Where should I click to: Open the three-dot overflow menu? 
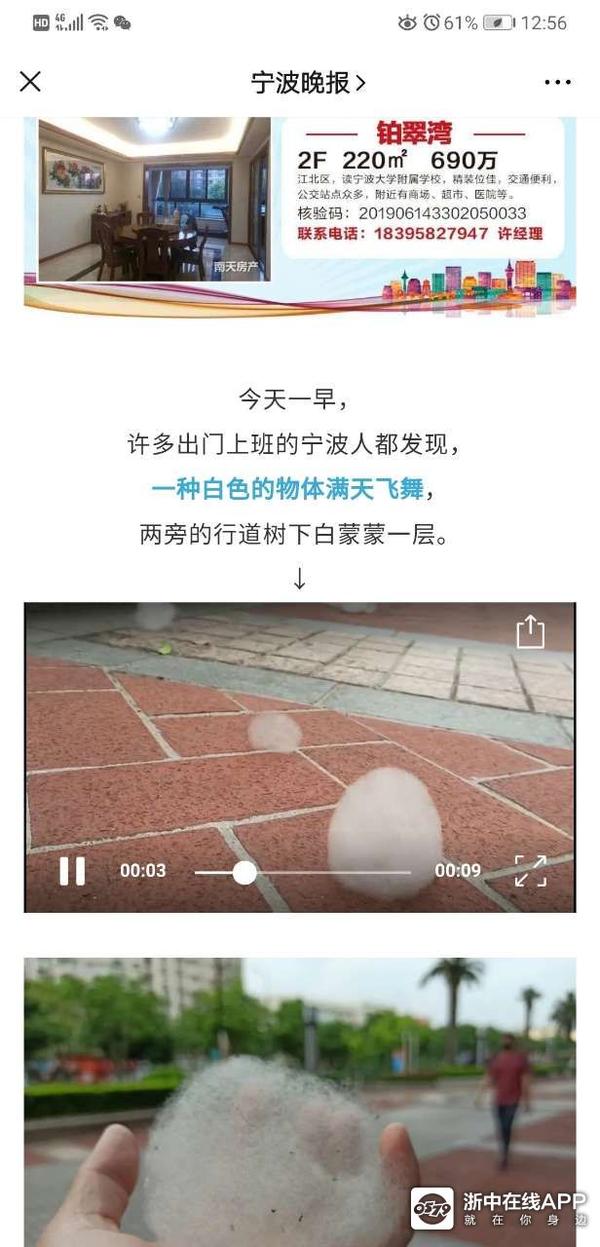[x=557, y=82]
